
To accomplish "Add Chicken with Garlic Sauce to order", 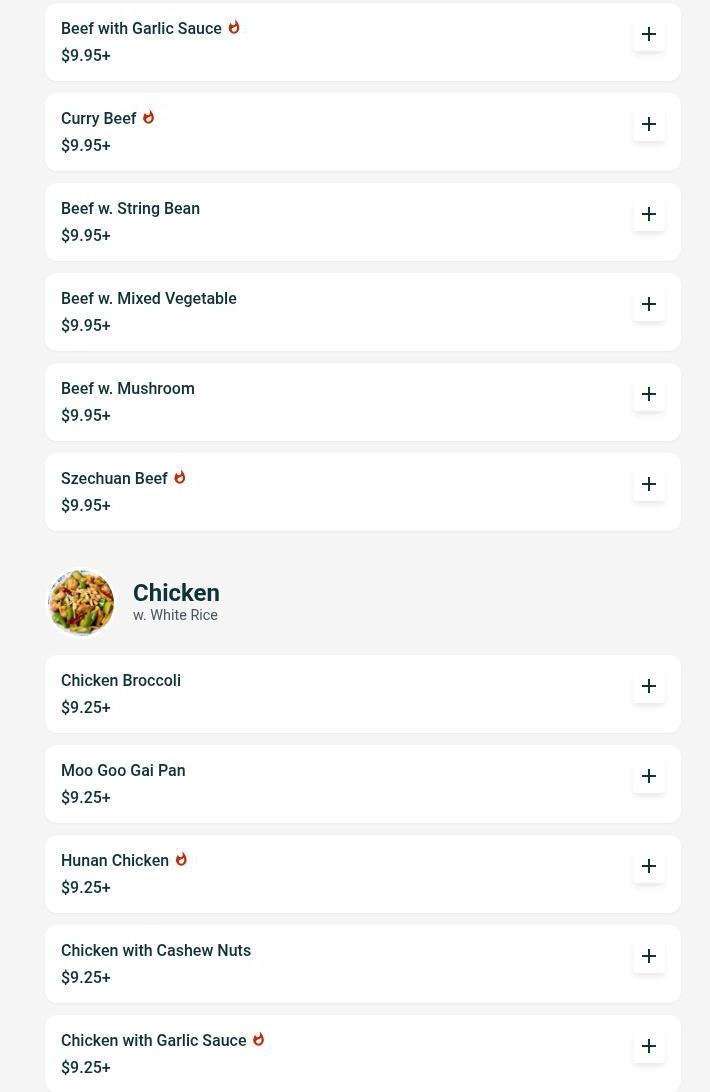I will 649,1046.
